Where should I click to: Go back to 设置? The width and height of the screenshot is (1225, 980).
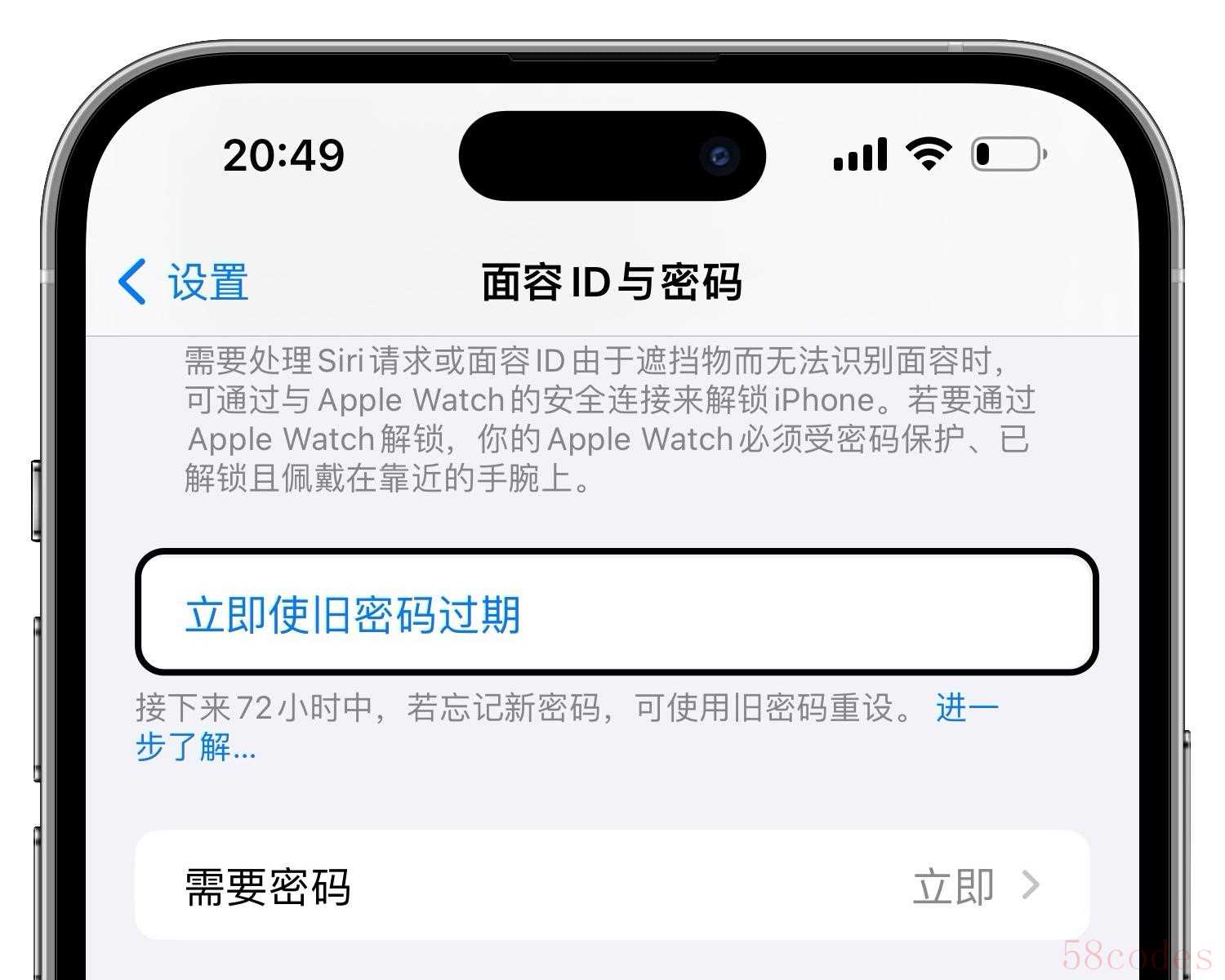click(x=184, y=283)
